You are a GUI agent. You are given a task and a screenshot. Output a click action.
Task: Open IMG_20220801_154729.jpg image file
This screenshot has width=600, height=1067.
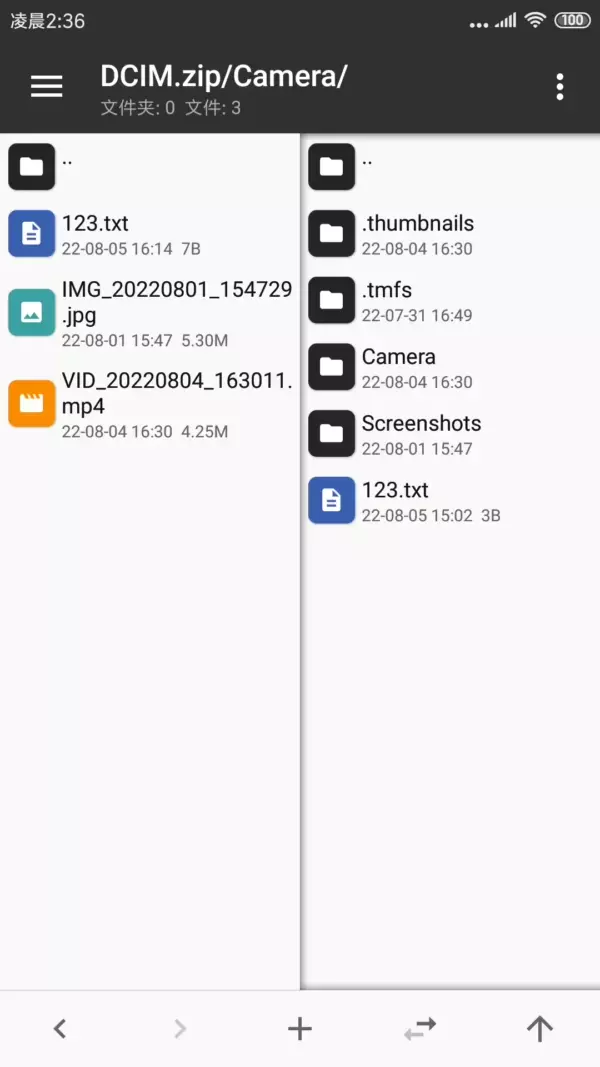[x=150, y=312]
